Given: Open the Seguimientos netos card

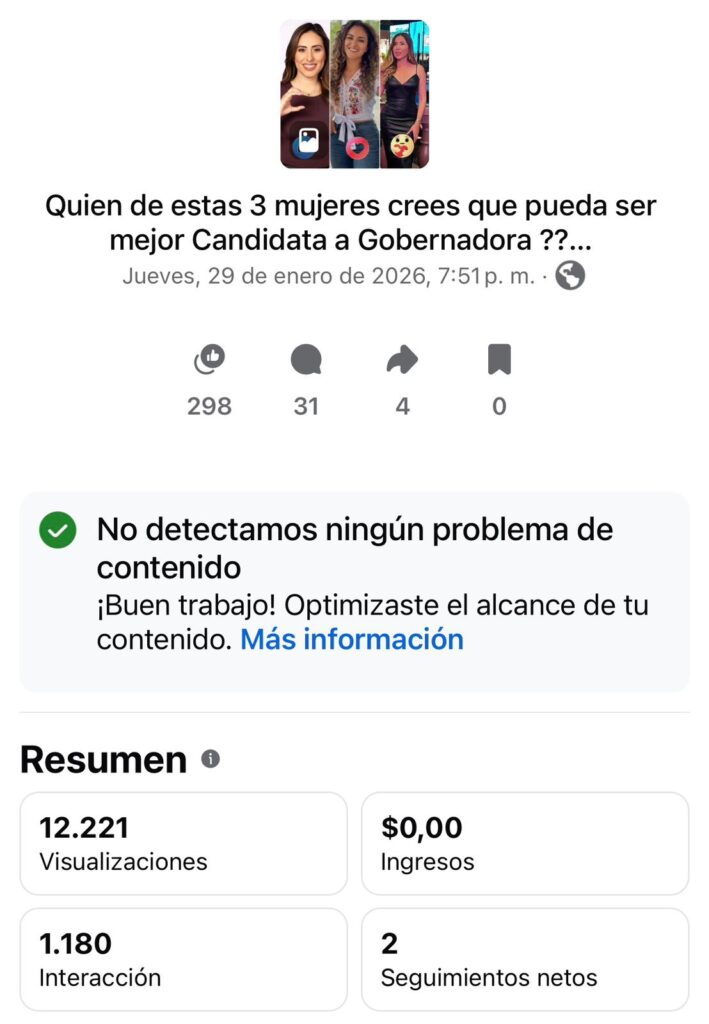Looking at the screenshot, I should click(524, 959).
